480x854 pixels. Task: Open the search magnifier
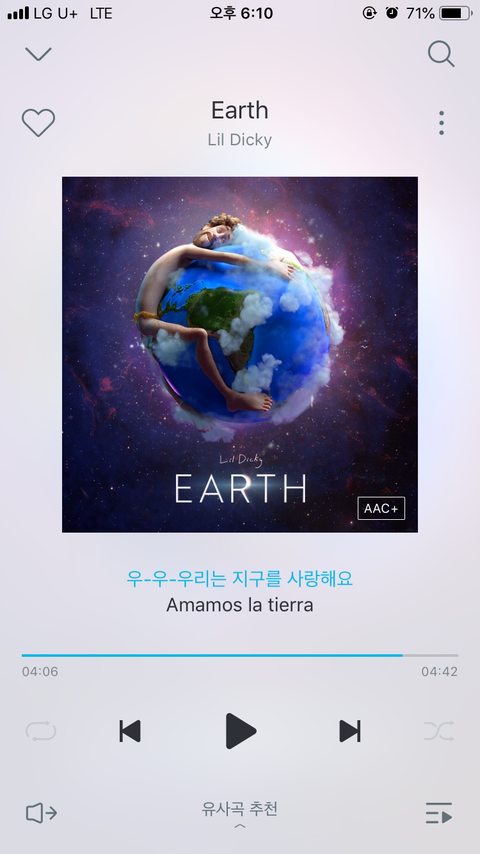click(441, 54)
